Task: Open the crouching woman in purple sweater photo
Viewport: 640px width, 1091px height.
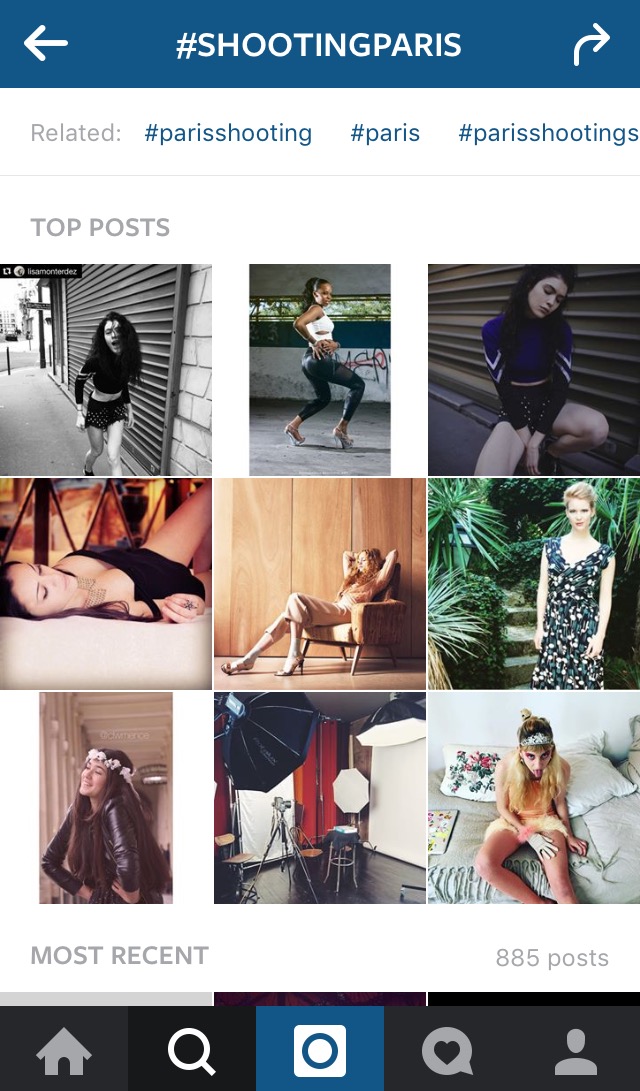Action: pos(534,370)
